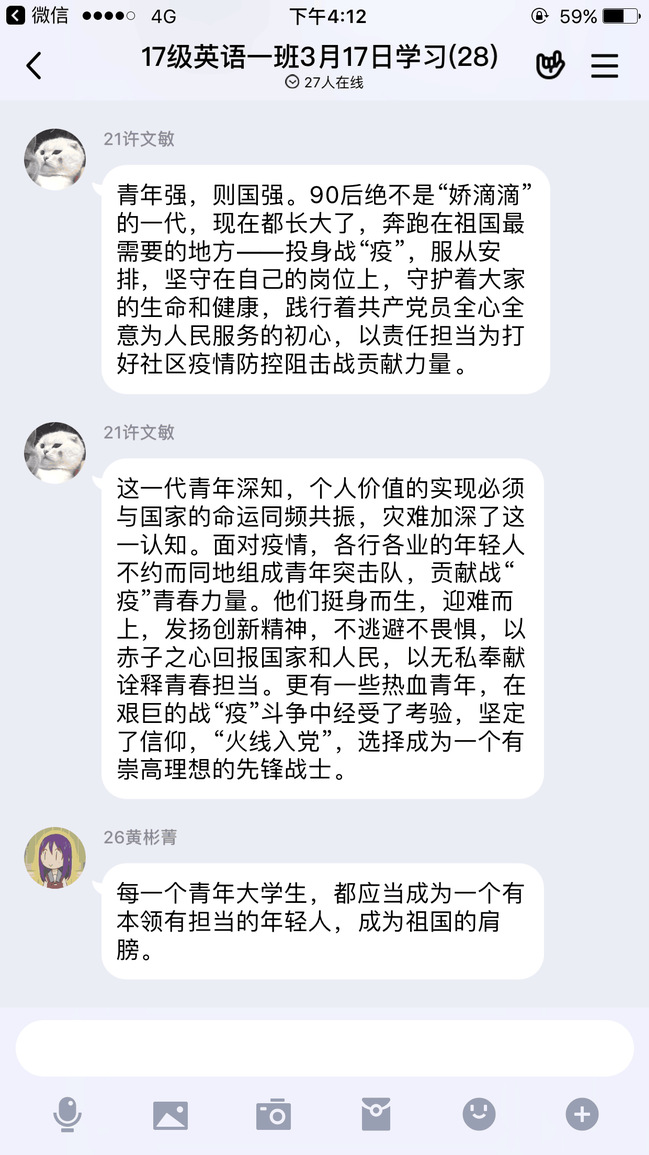This screenshot has width=649, height=1155.
Task: Start voice input with the microphone
Action: [67, 1113]
